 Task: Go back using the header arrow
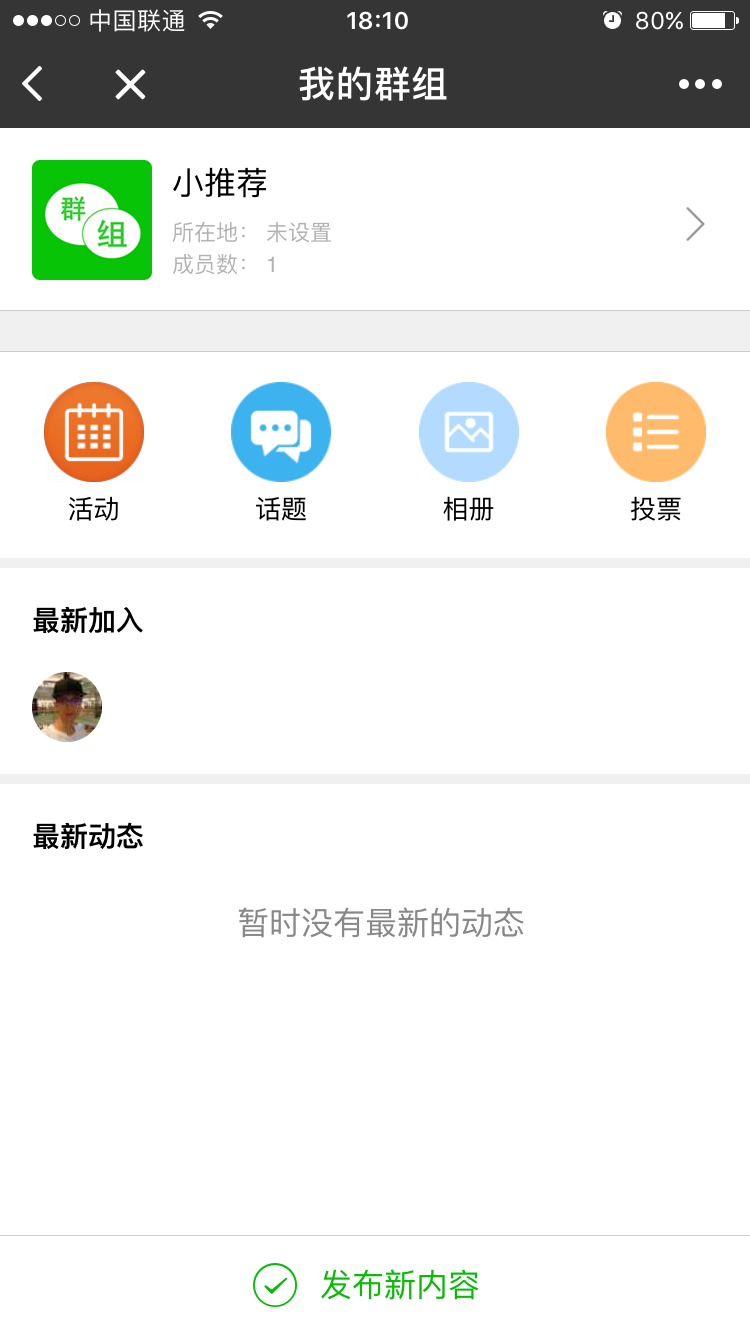pos(33,84)
